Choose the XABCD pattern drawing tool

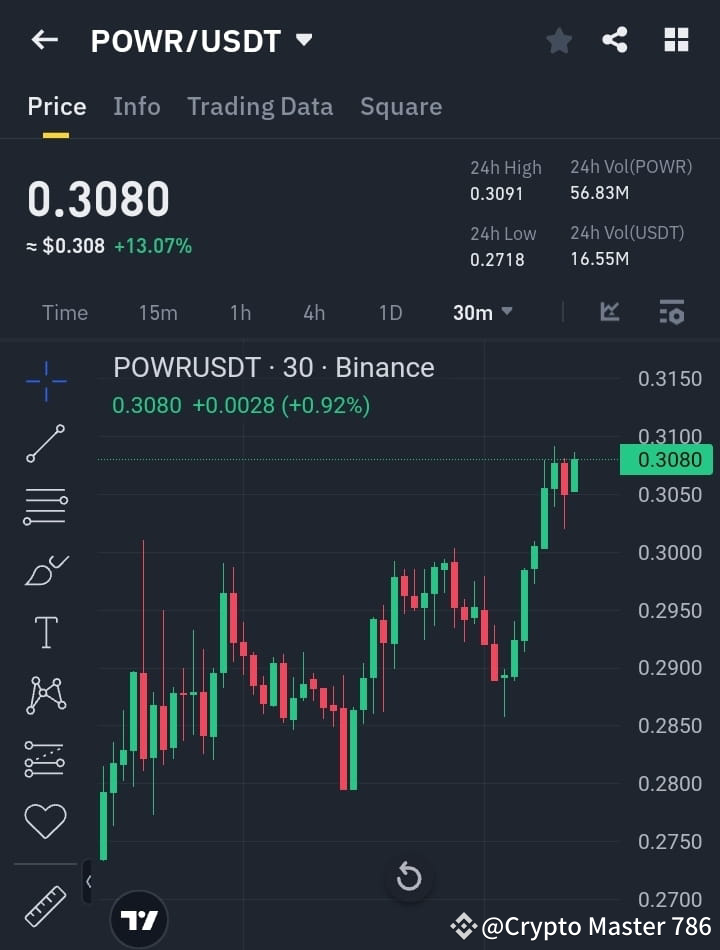(44, 694)
